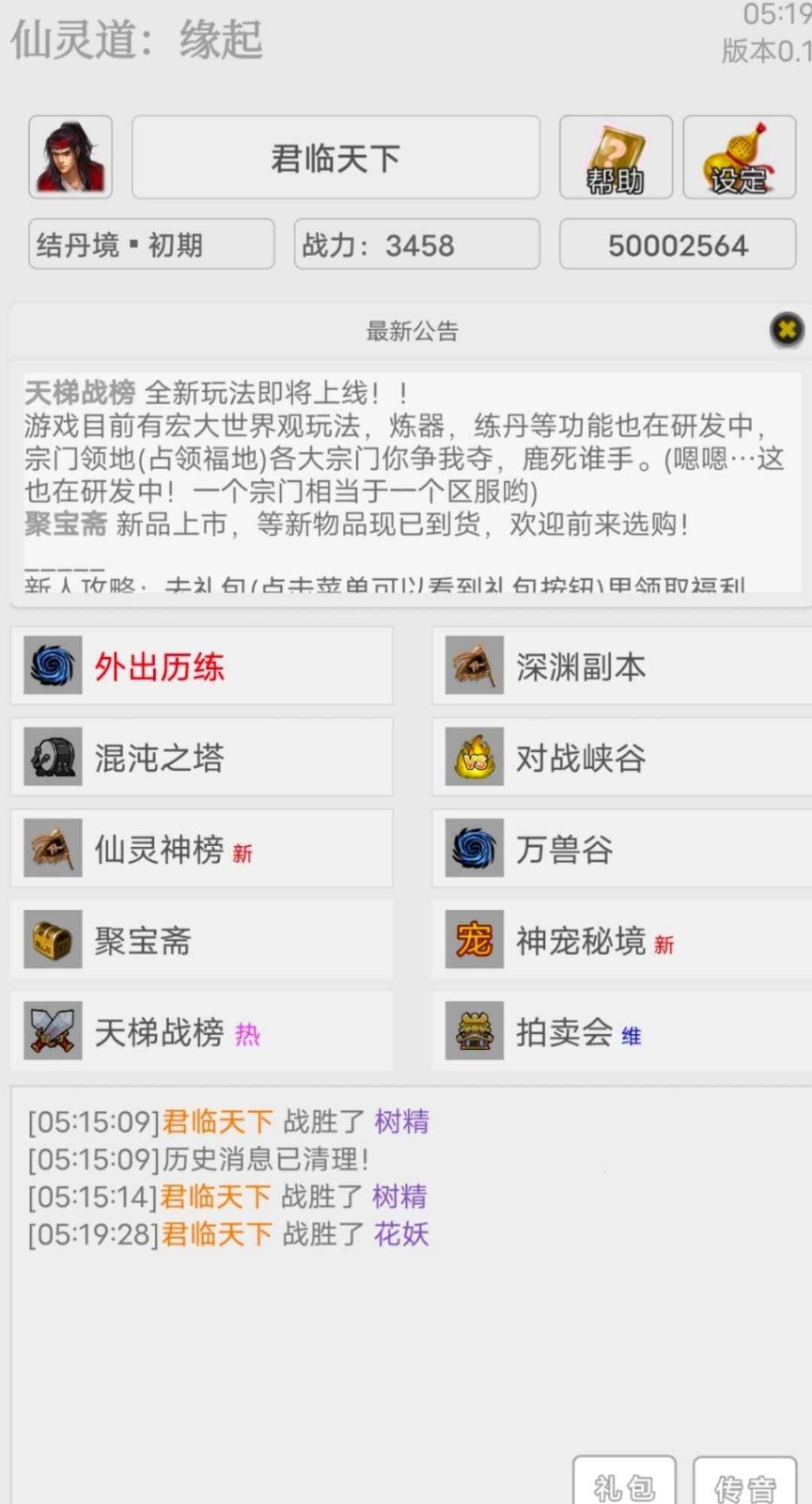Open 聚宝斋 shop

pos(201,941)
